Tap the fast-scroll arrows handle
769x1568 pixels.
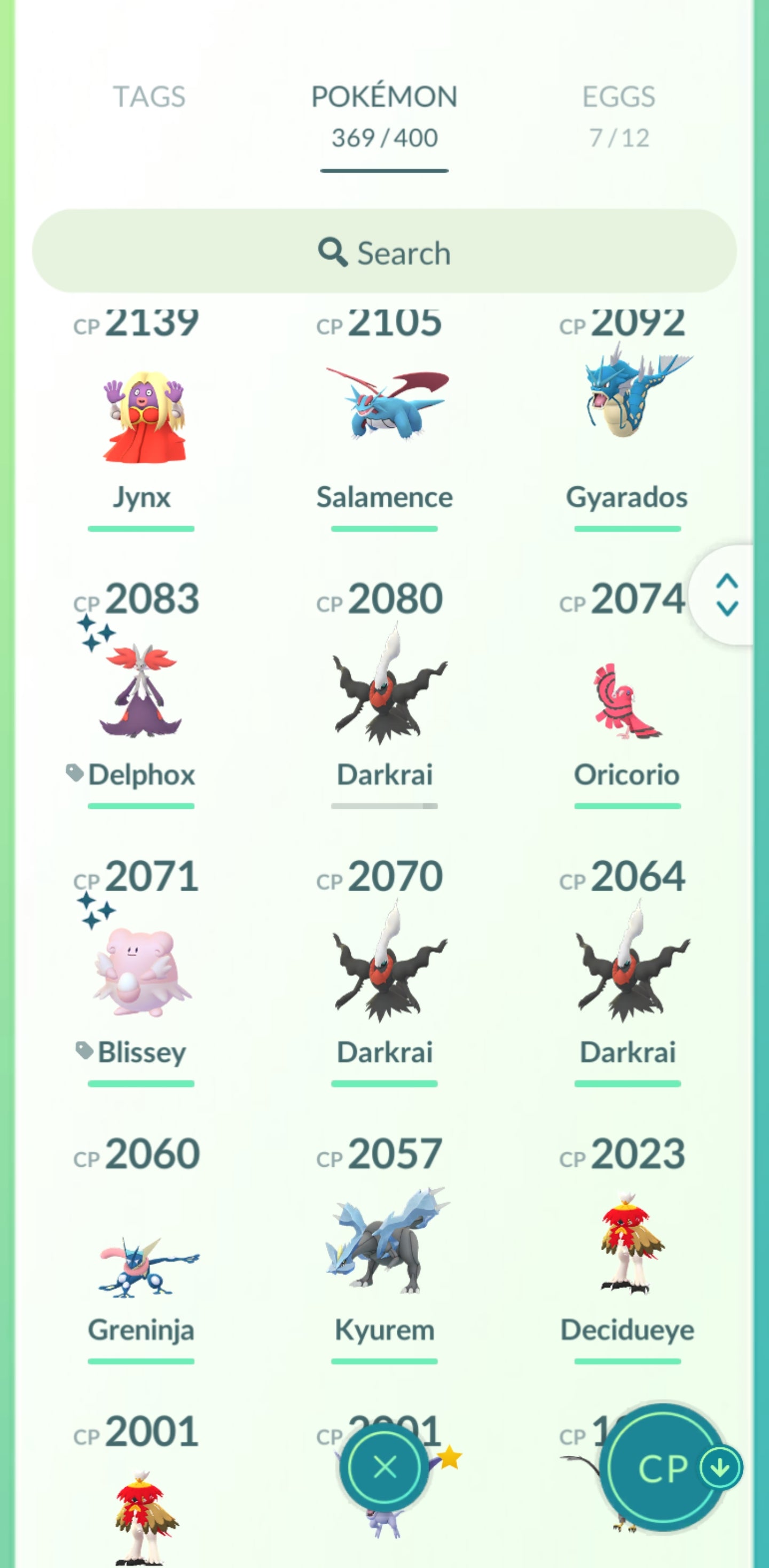[x=727, y=595]
